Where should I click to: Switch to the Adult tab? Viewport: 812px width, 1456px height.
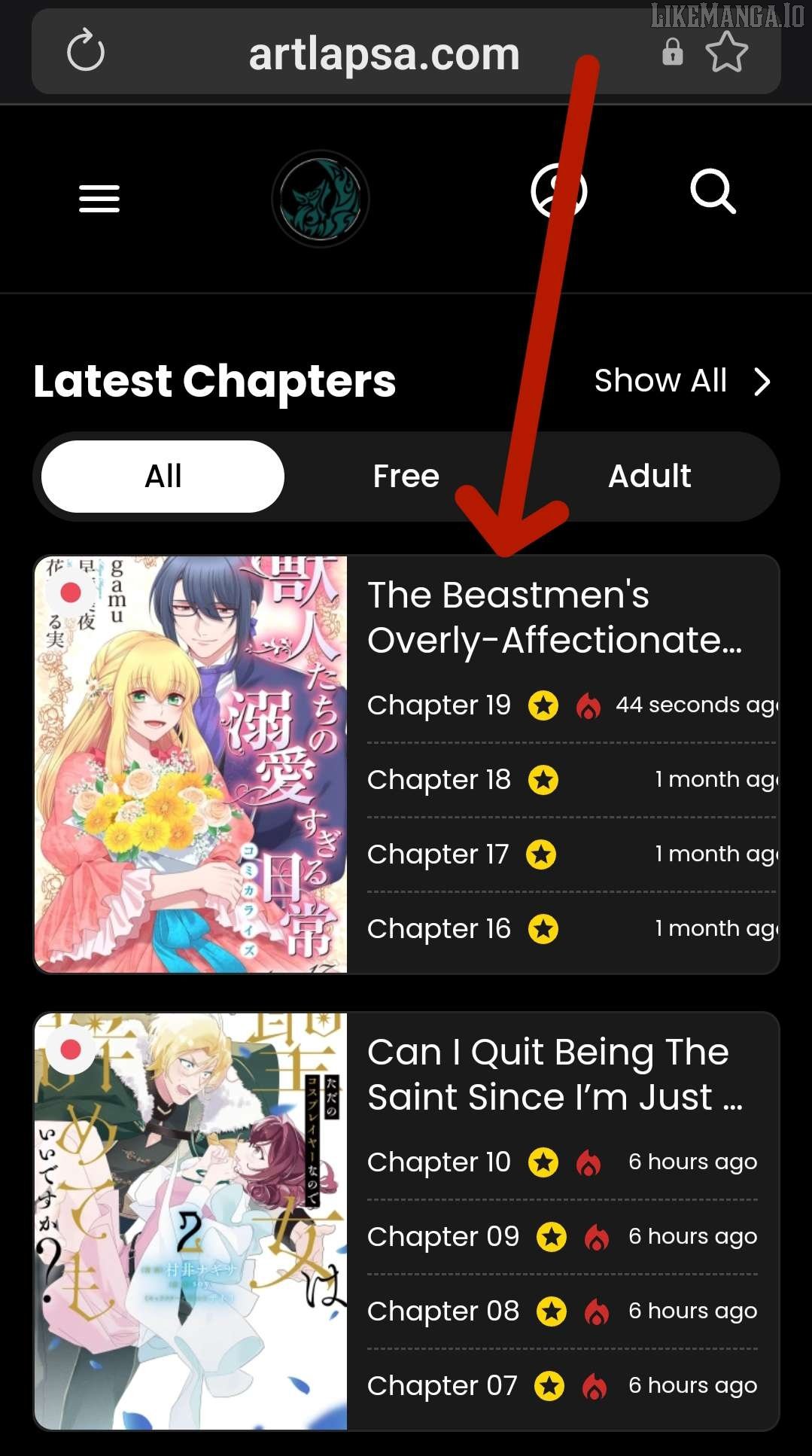[x=649, y=477]
